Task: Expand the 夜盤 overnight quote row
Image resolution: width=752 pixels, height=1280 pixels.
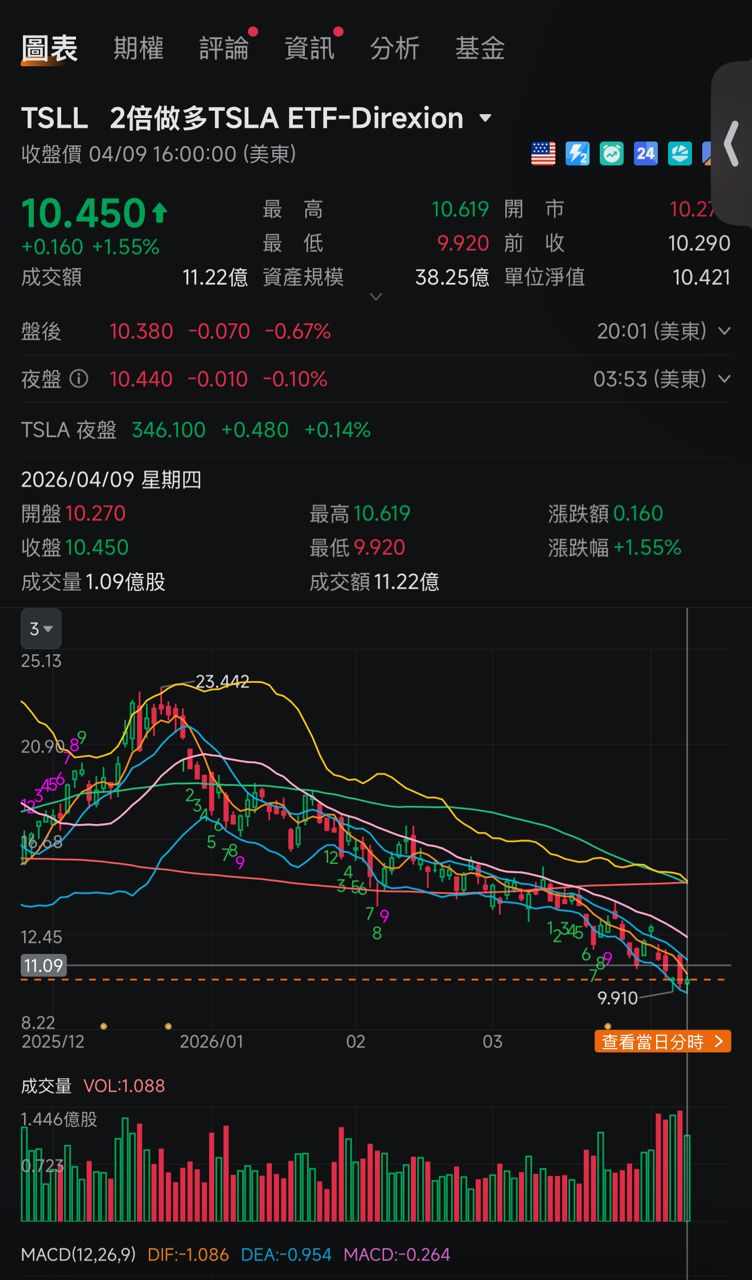Action: [x=725, y=379]
